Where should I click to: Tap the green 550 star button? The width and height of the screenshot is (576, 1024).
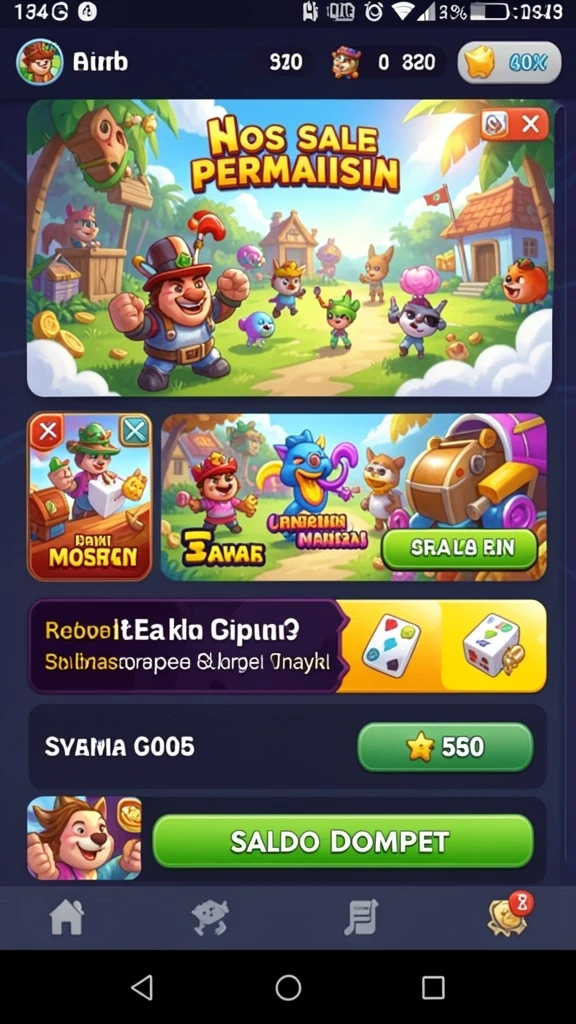445,747
